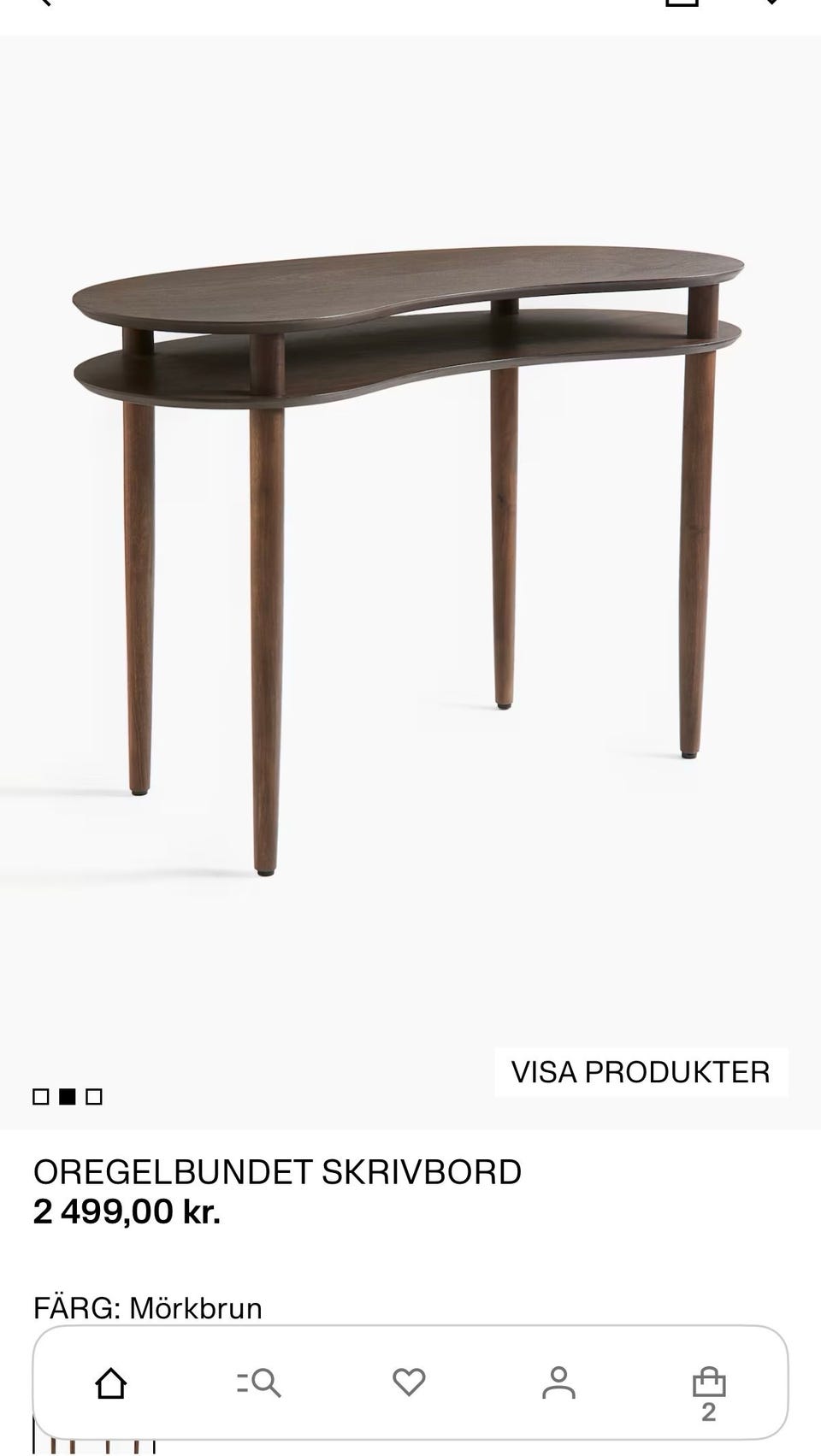Open the shopping bag with 2 items
This screenshot has width=821, height=1456.
pyautogui.click(x=708, y=1393)
